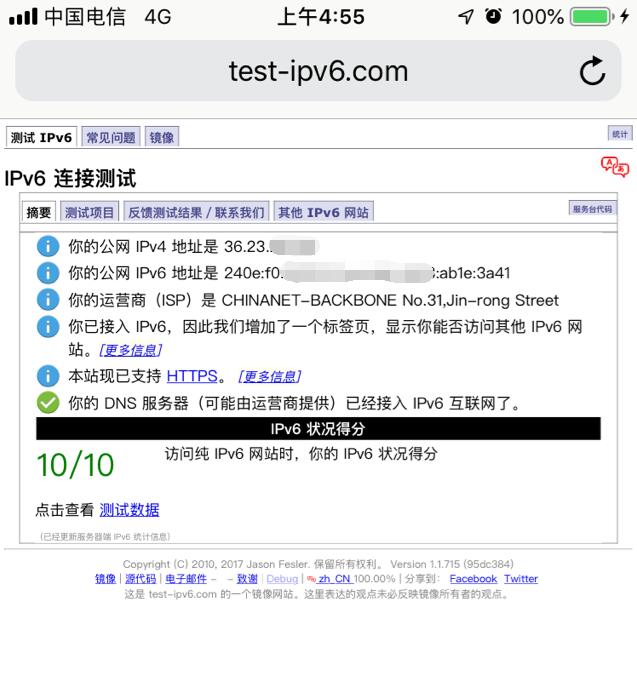The image size is (637, 673).
Task: Tap the test-ipv6.com address bar
Action: click(x=318, y=71)
